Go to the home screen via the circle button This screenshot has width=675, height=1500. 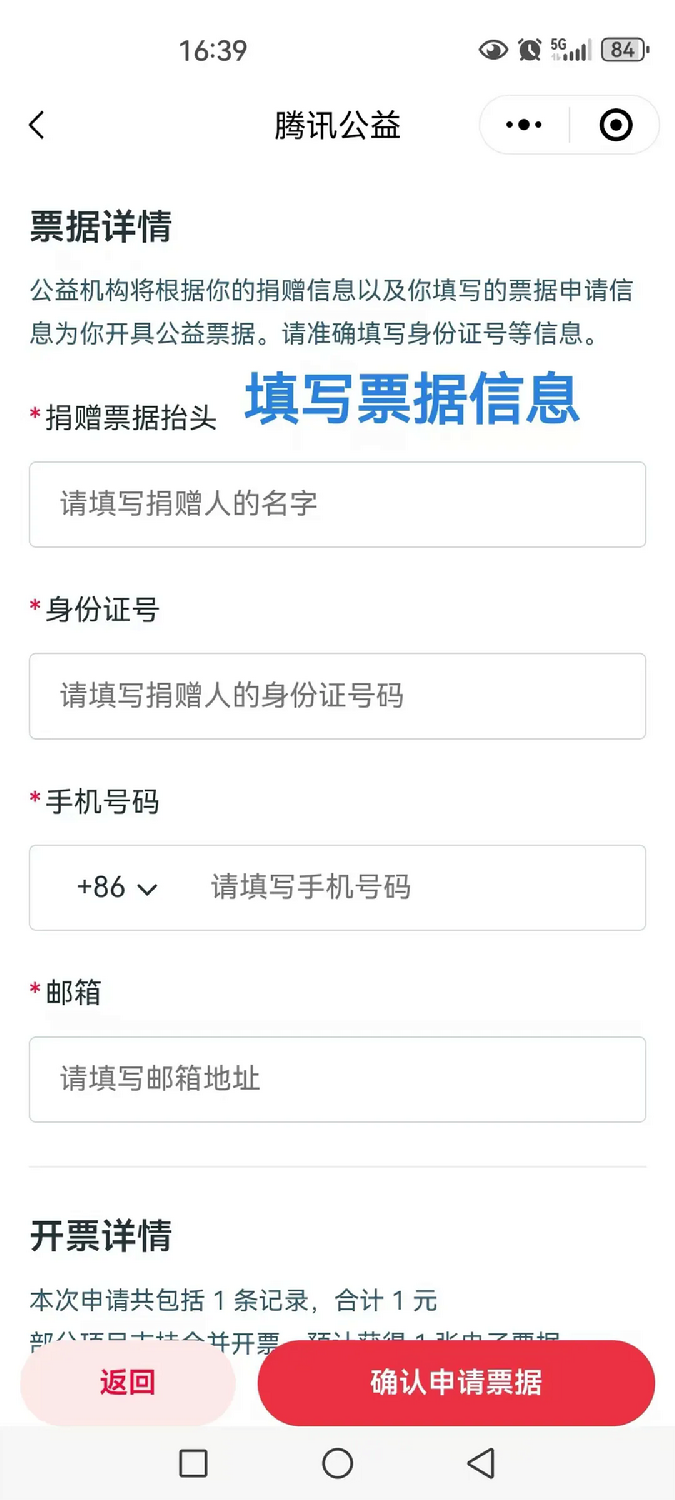(x=338, y=1463)
